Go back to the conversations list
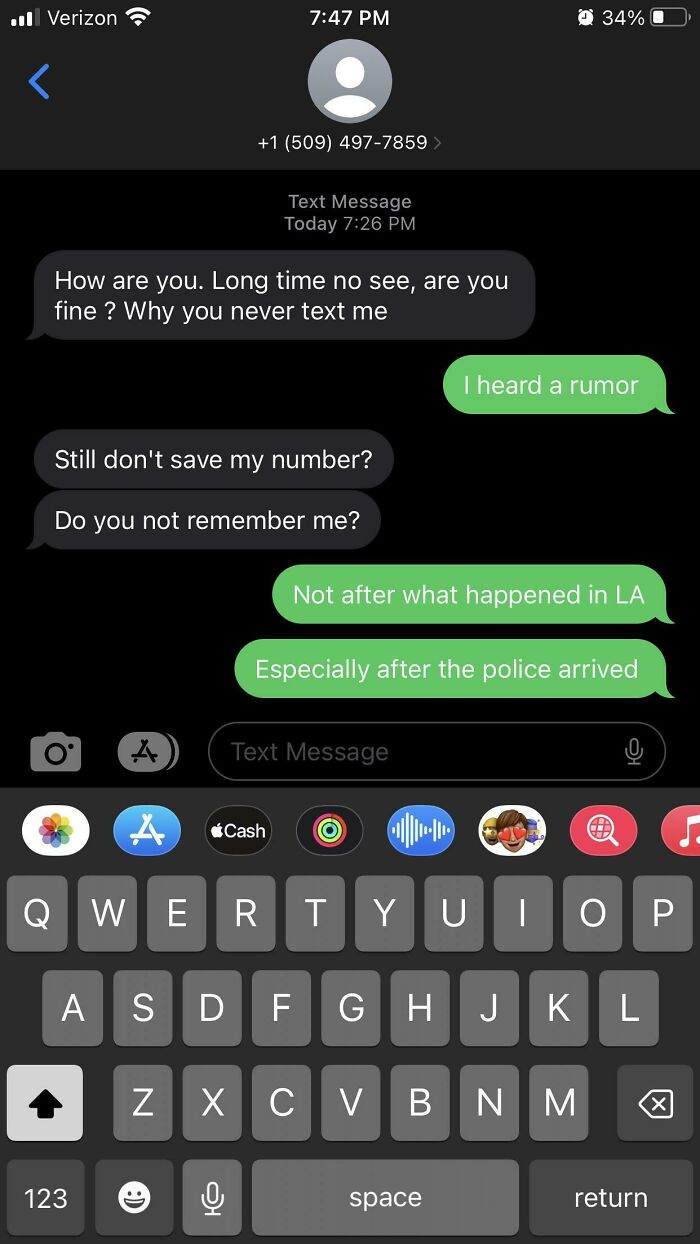This screenshot has width=700, height=1244. pos(39,81)
